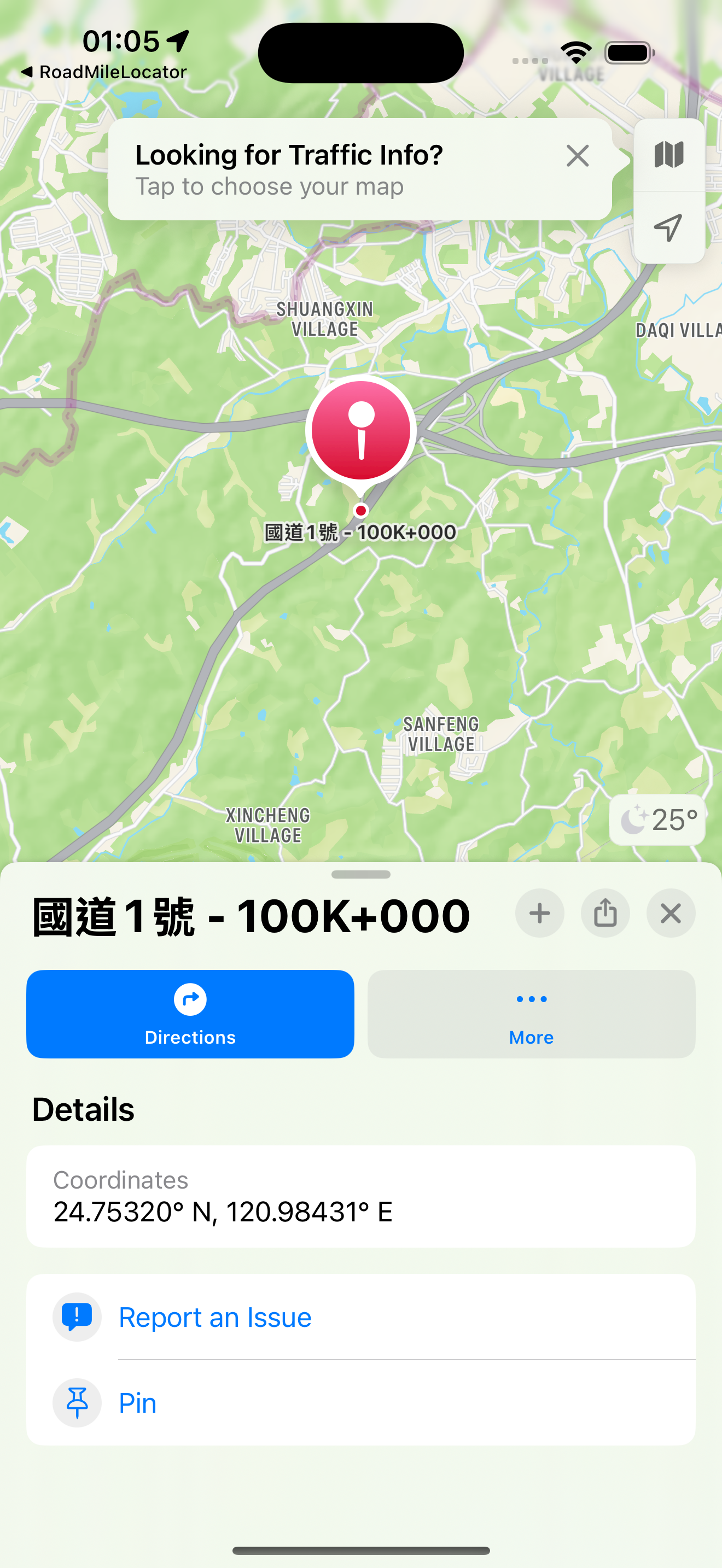Get Directions to this marker
This screenshot has height=1568, width=722.
click(x=190, y=1014)
